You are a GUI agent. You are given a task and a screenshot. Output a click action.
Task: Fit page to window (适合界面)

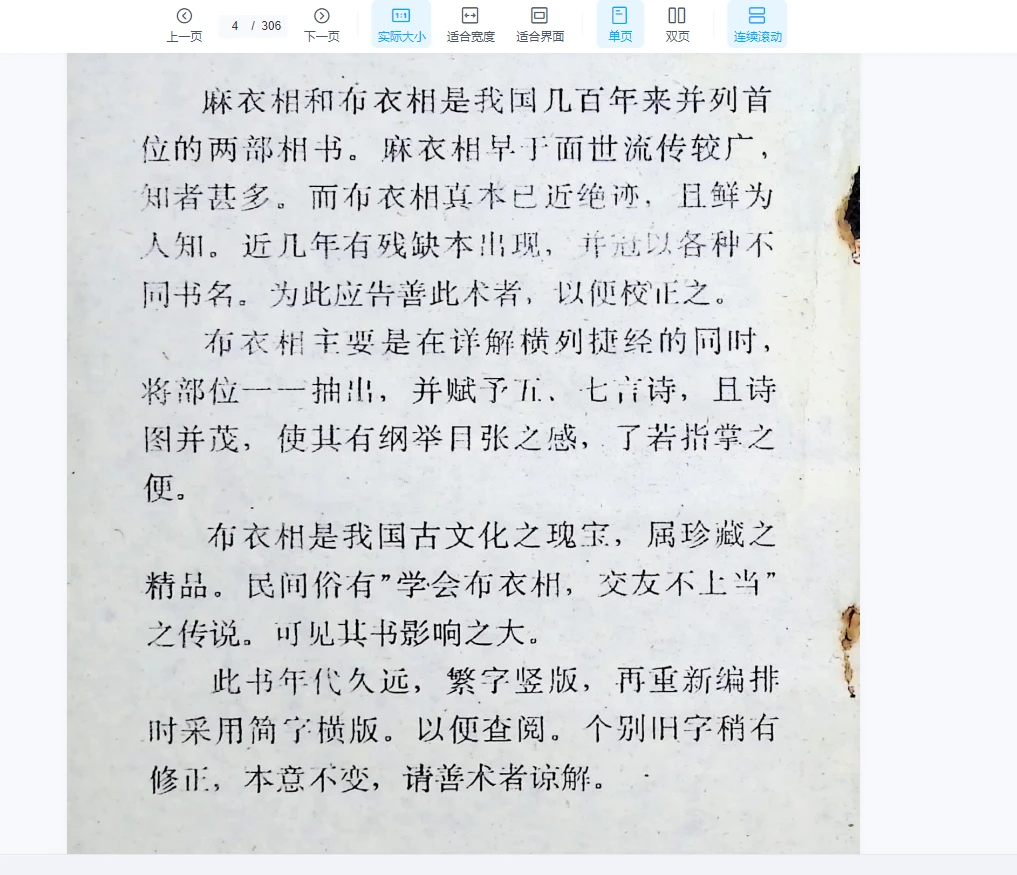pos(540,24)
